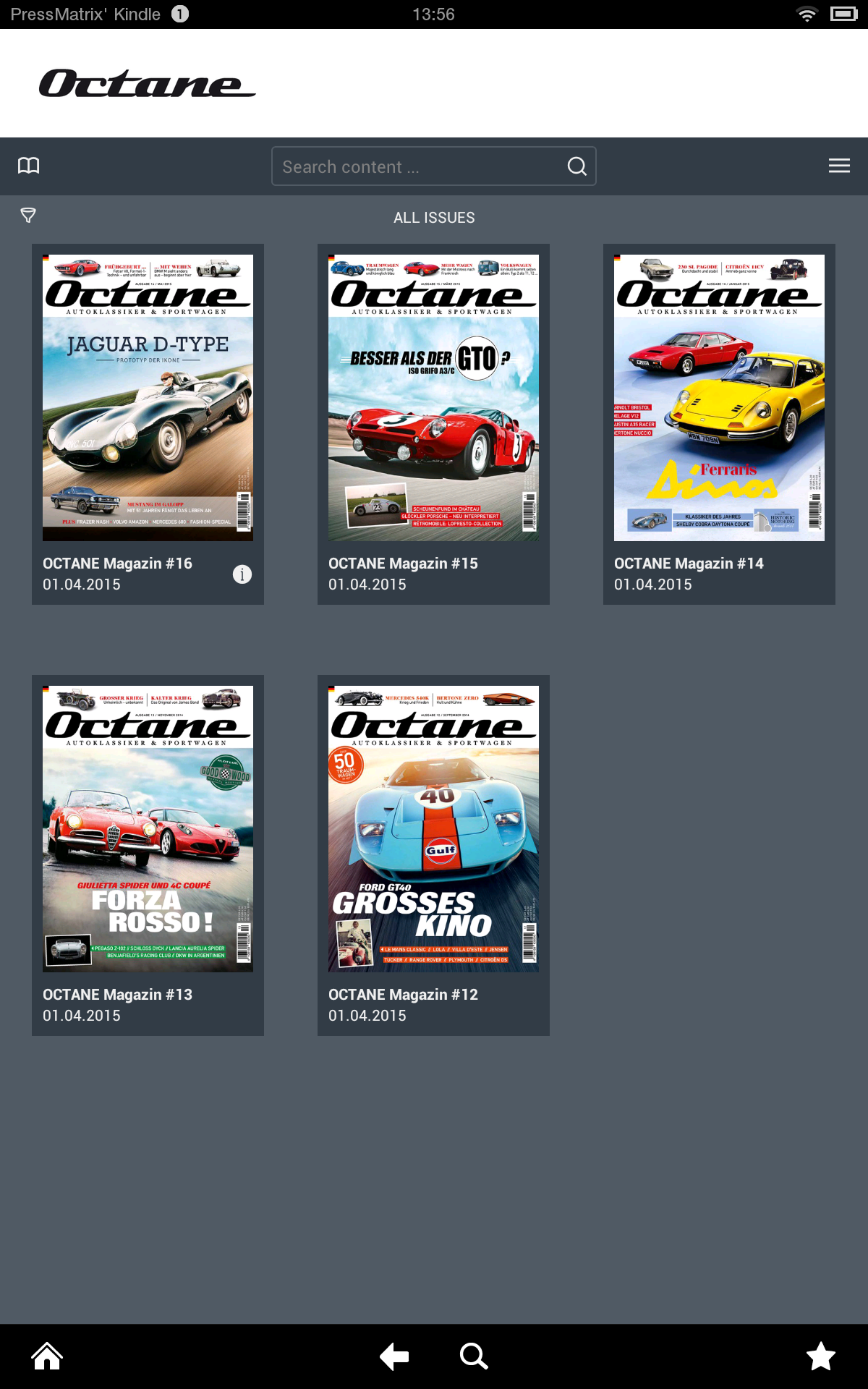Open the notification badge in the status bar

pyautogui.click(x=178, y=13)
